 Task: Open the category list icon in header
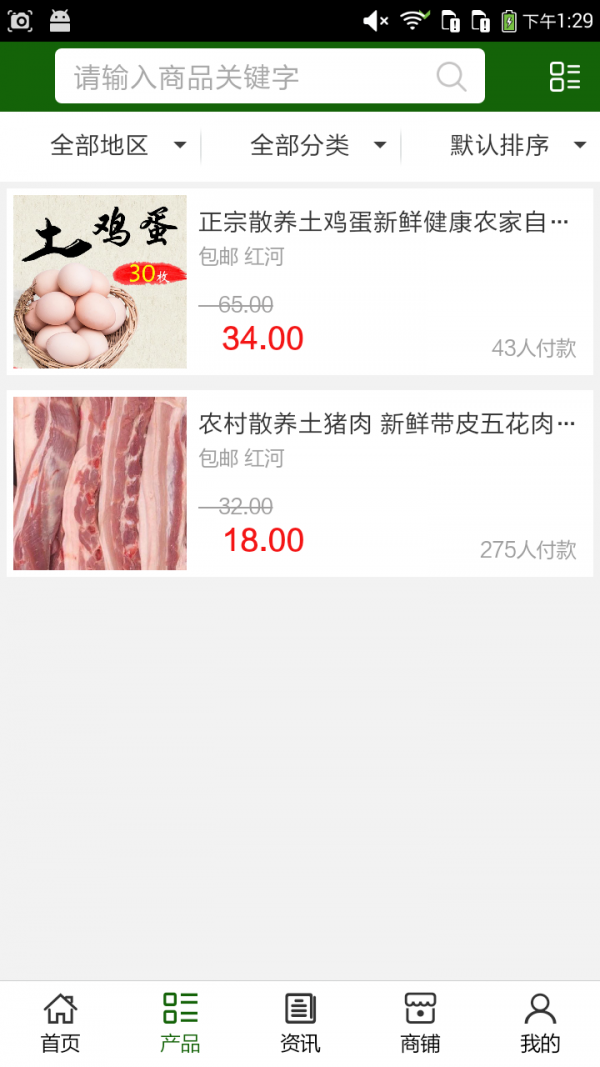[565, 77]
